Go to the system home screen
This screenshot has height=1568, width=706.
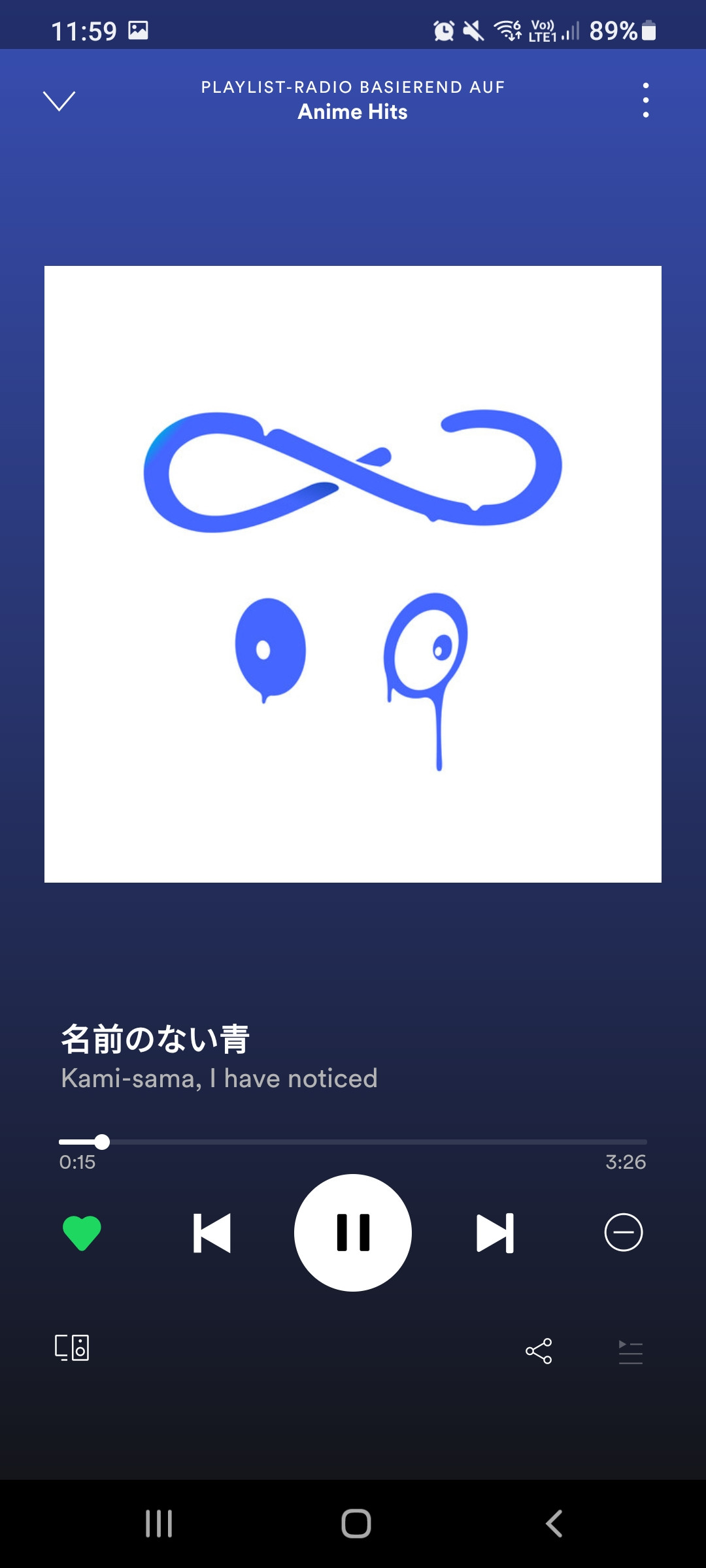point(356,1524)
